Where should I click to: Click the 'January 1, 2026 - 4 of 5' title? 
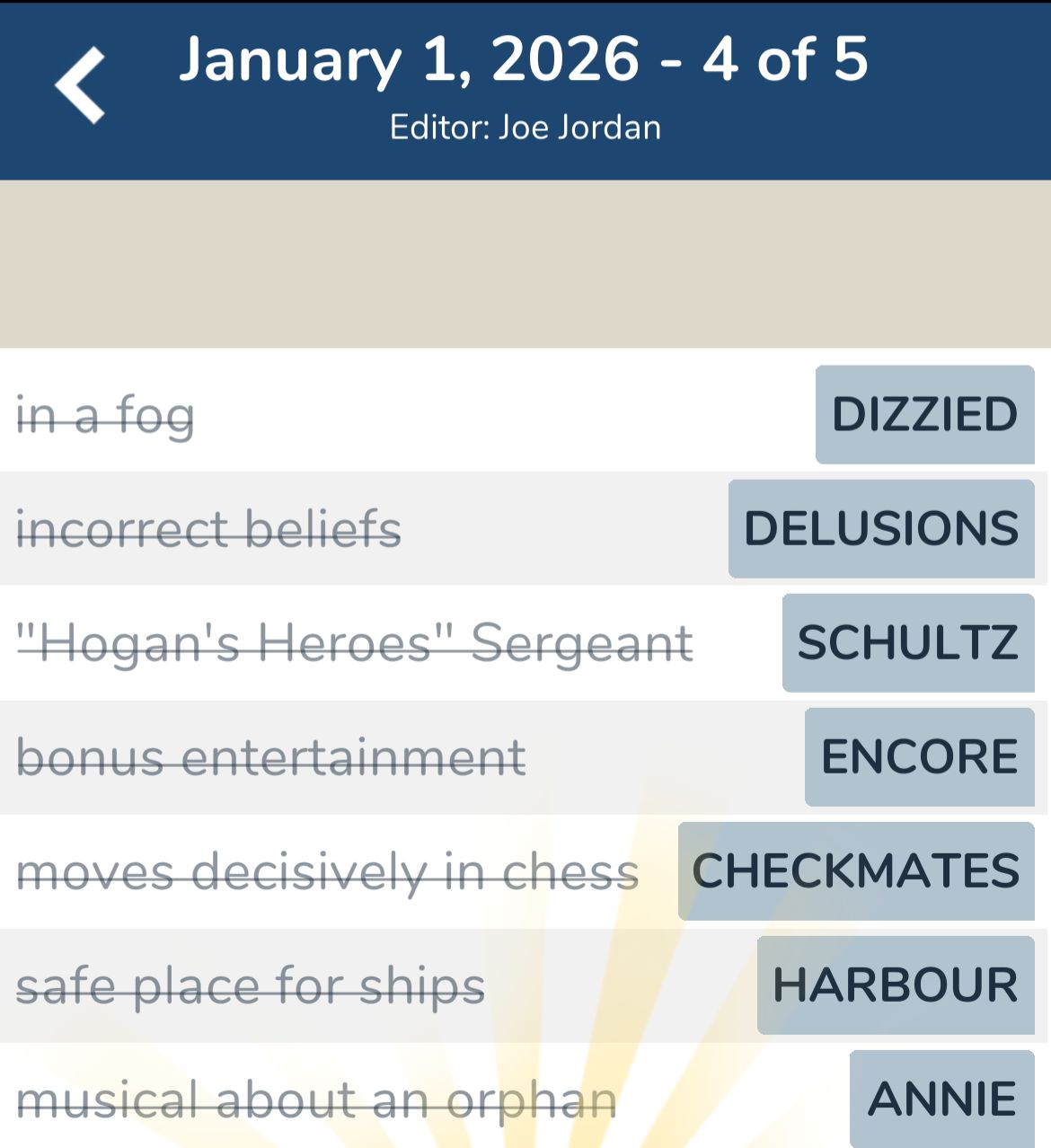525,60
